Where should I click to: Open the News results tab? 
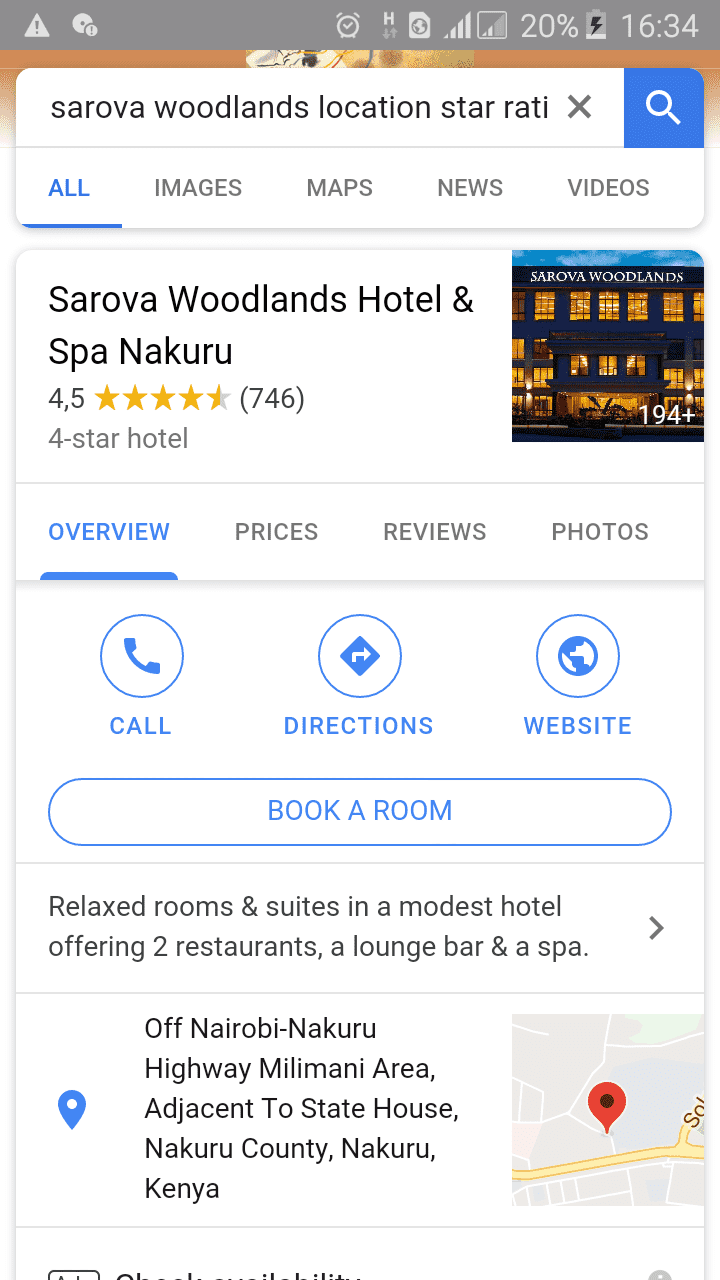click(470, 188)
